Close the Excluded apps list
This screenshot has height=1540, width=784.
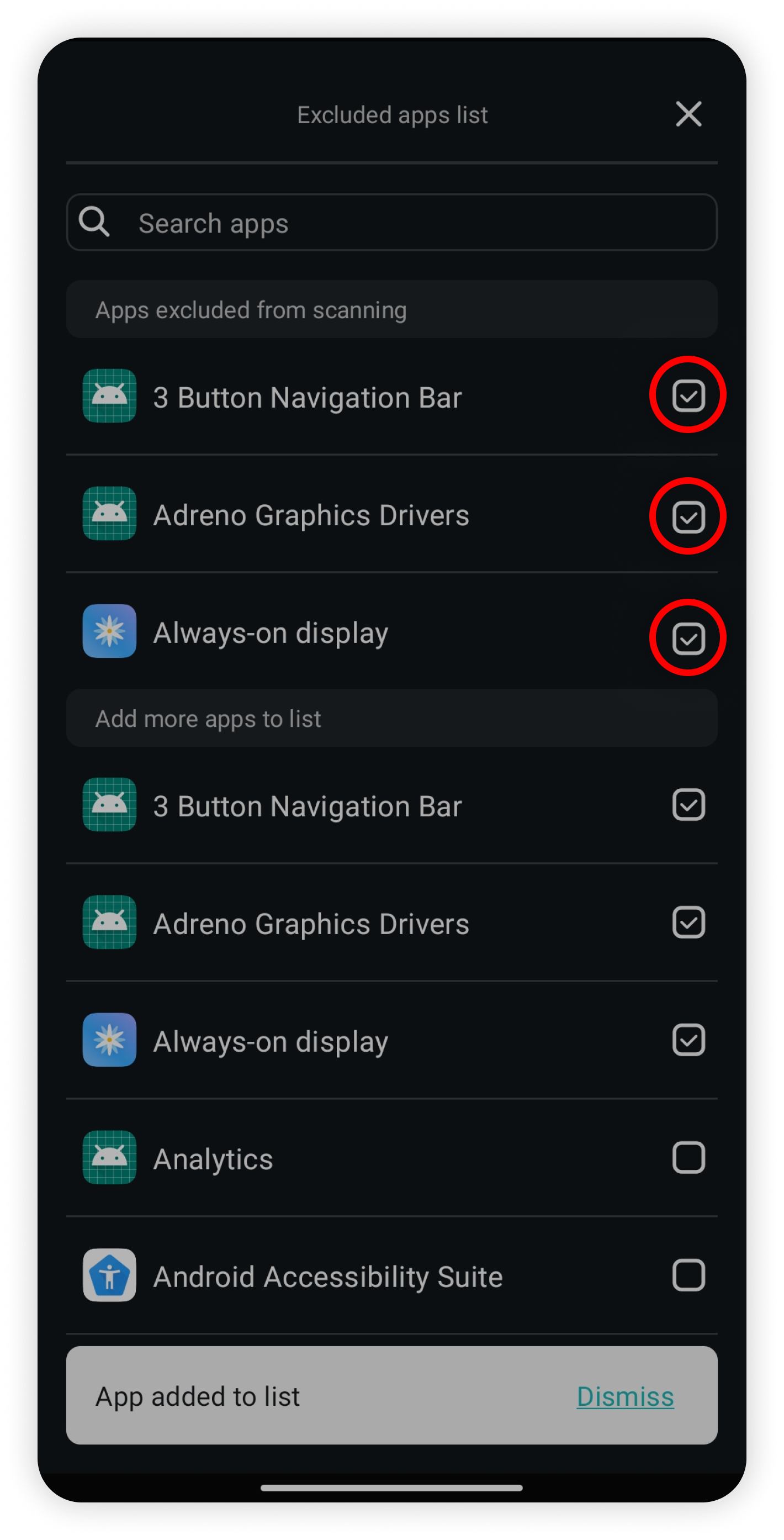tap(688, 114)
